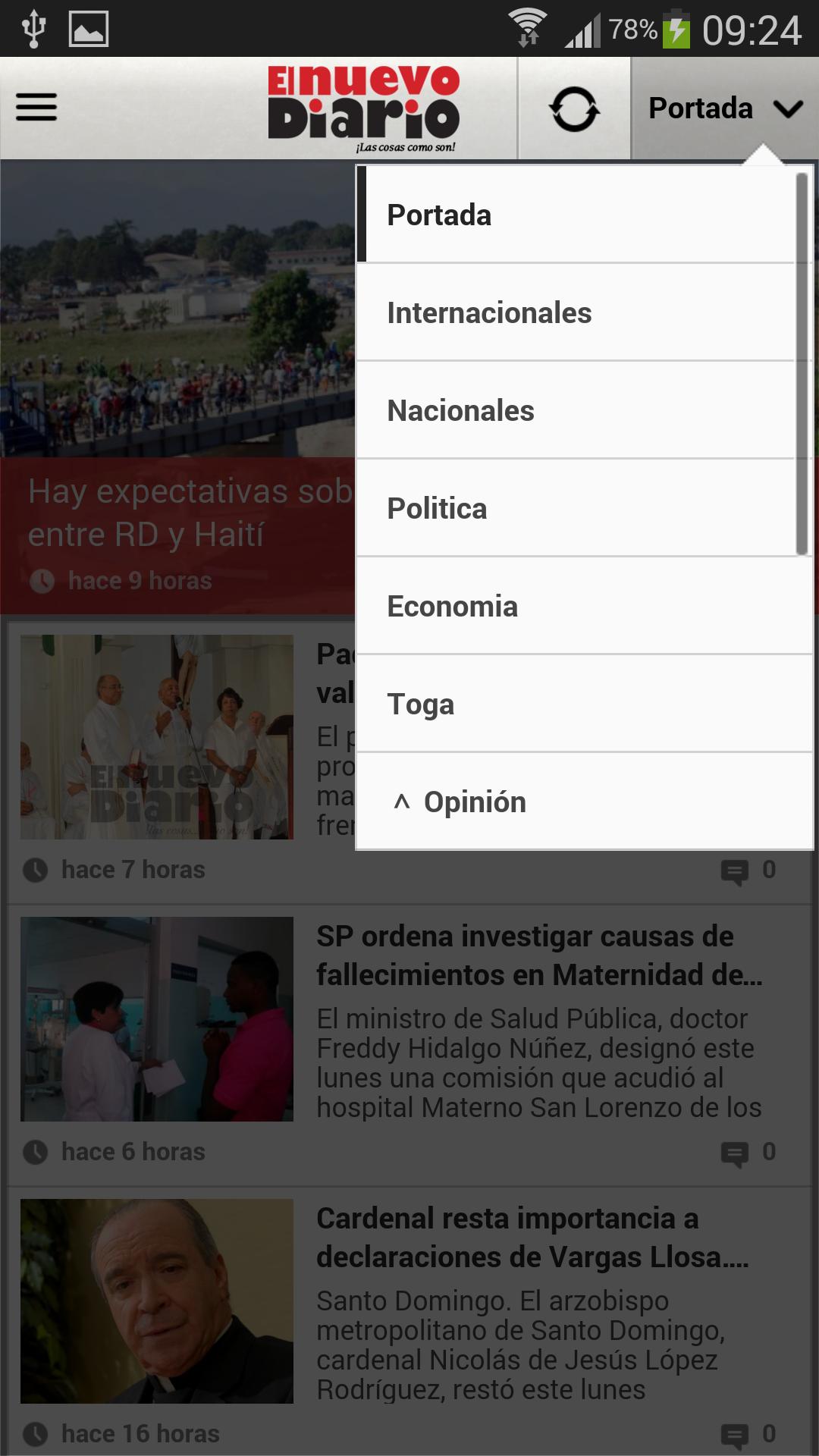Viewport: 819px width, 1456px height.
Task: Collapse the Portada section dropdown
Action: pyautogui.click(x=724, y=108)
